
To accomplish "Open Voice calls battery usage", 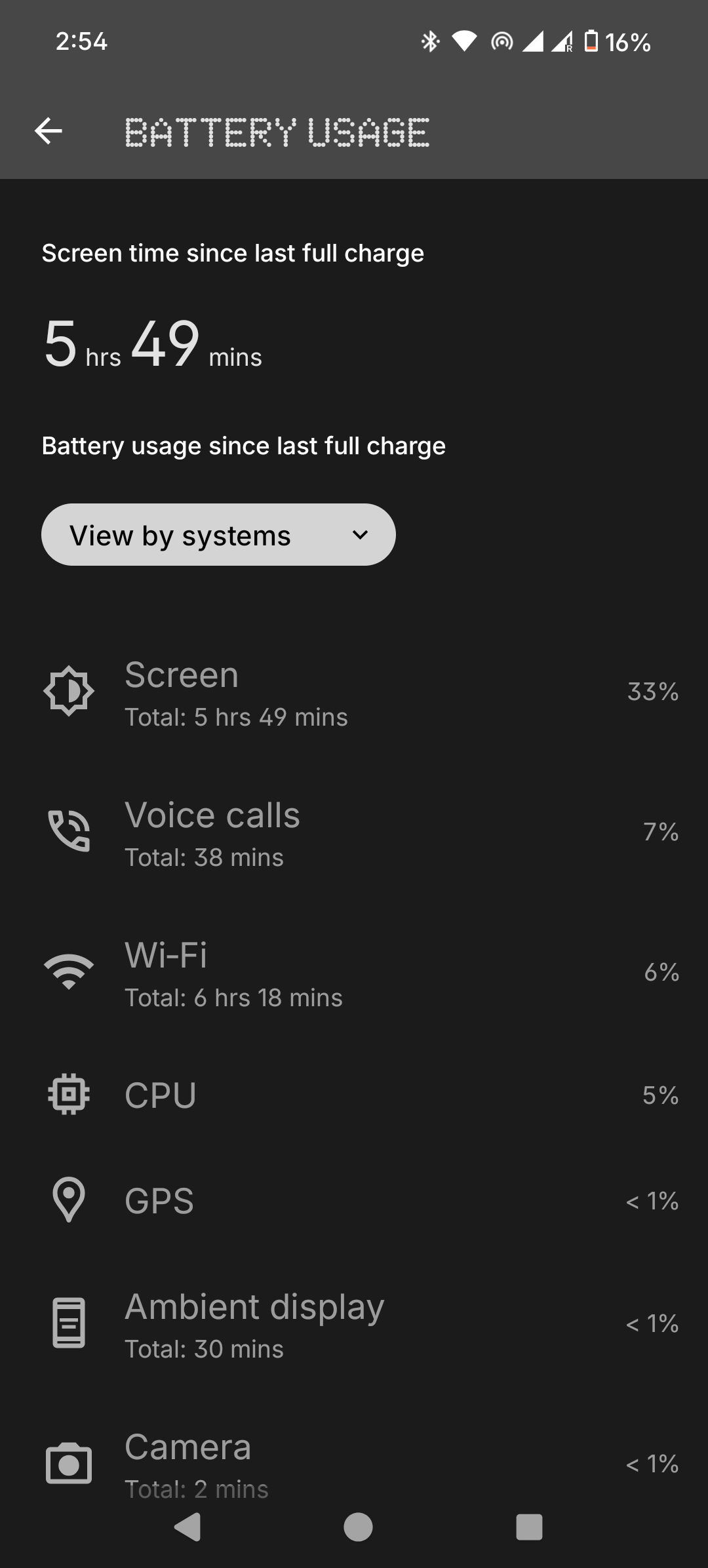I will [x=354, y=833].
